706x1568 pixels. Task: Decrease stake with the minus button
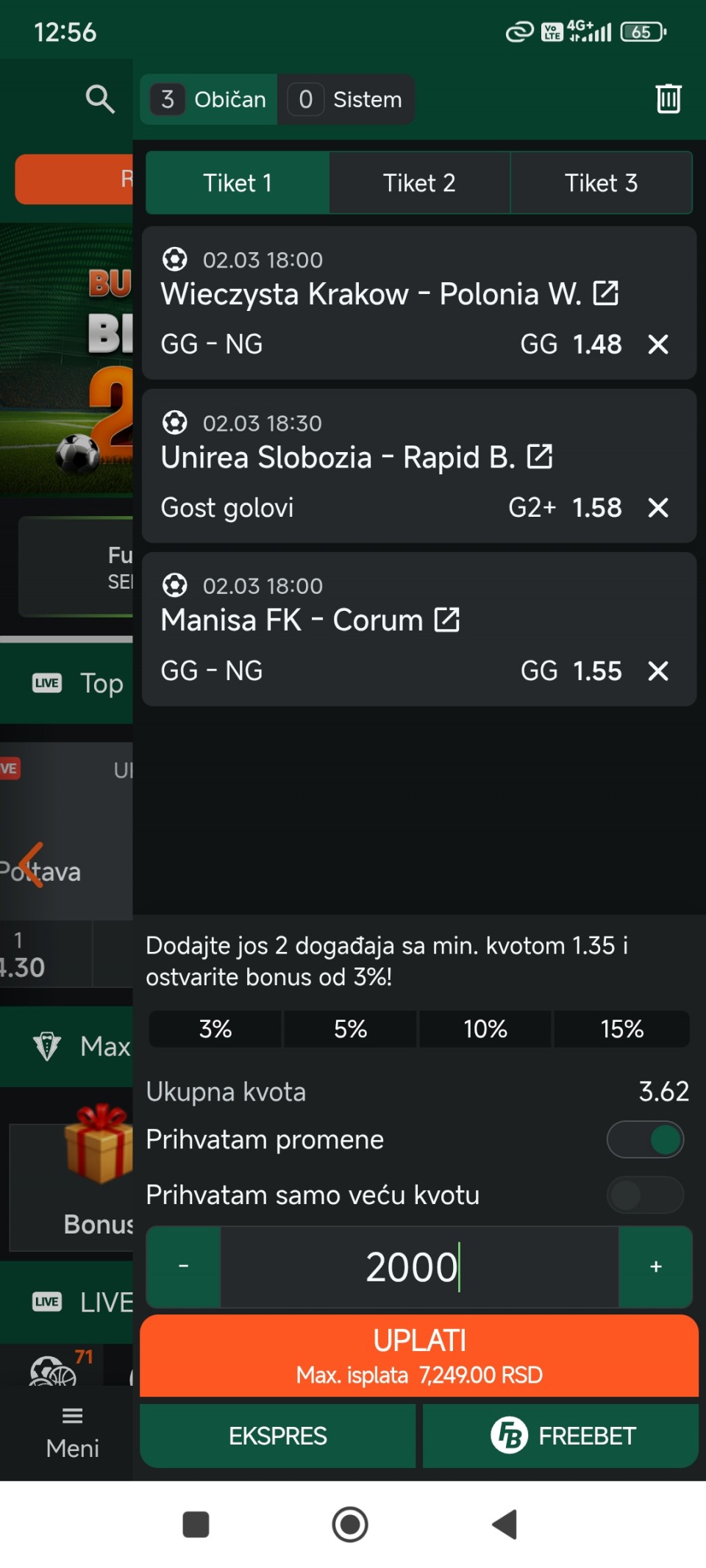(183, 1266)
